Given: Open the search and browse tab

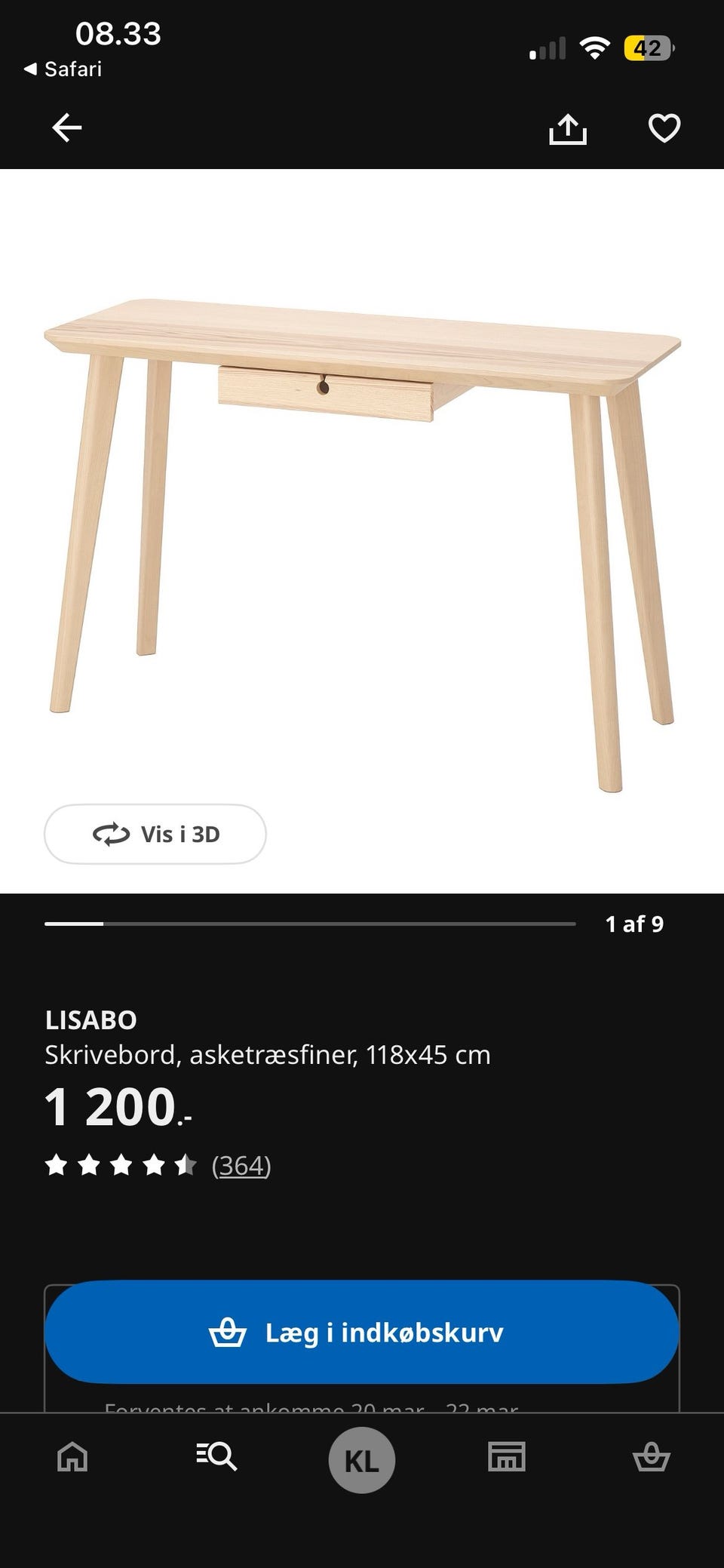Looking at the screenshot, I should click(216, 1456).
